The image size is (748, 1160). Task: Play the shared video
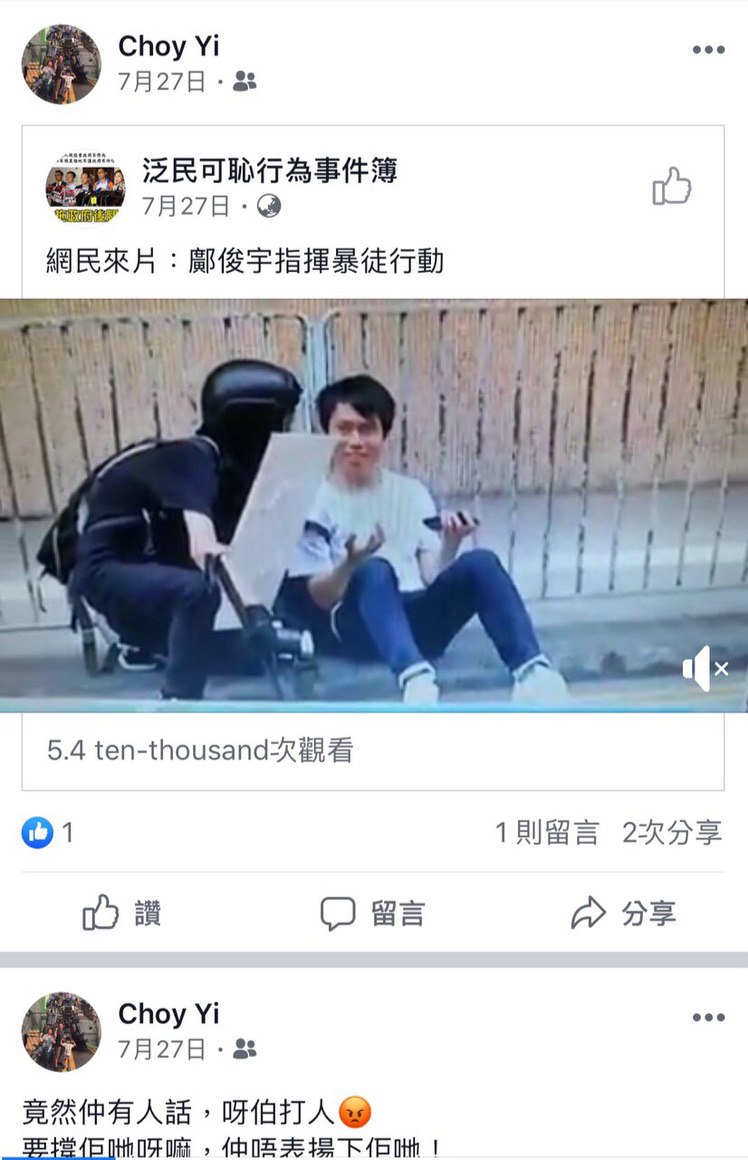373,504
